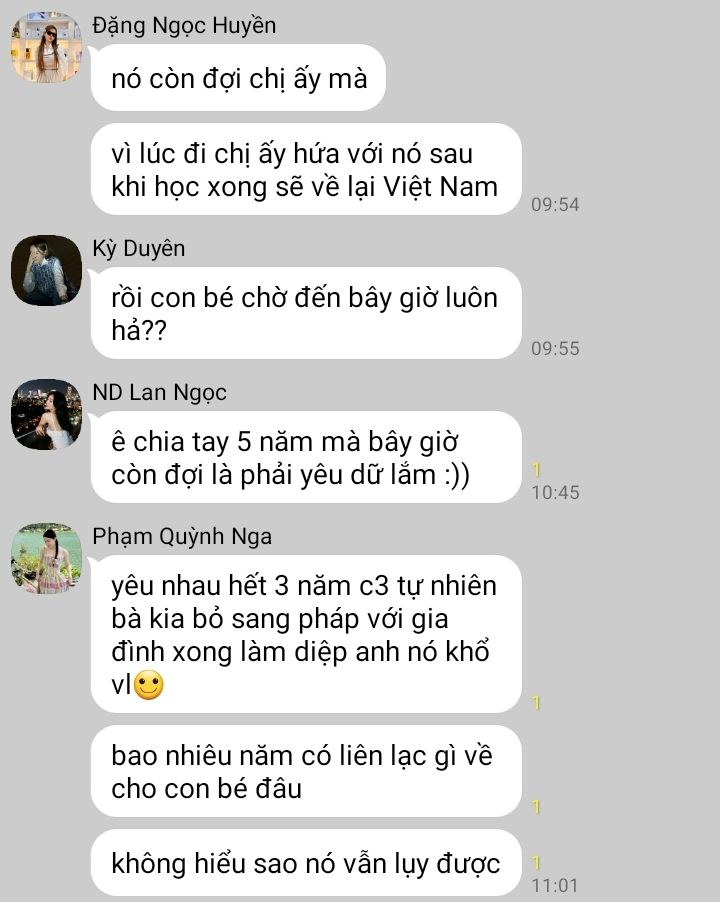Open Đặng Ngọc Huyền's profile avatar
720x902 pixels.
[46, 48]
